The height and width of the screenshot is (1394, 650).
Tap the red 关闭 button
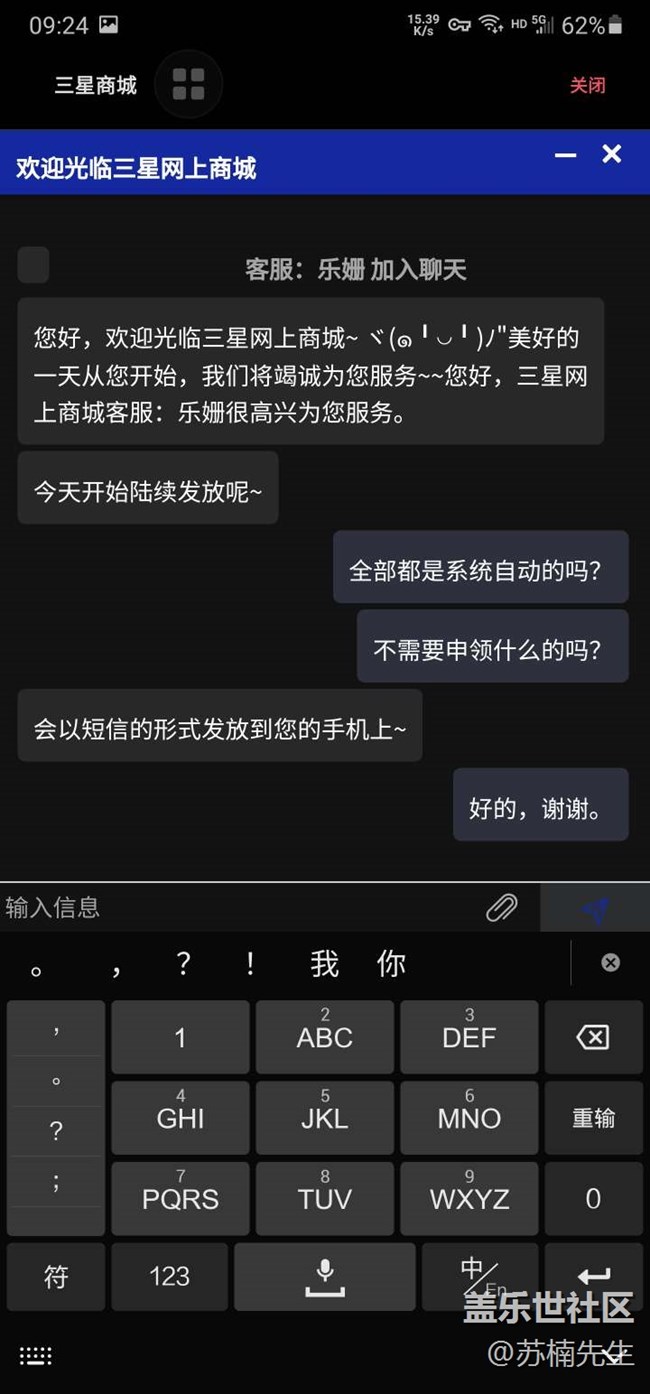(x=587, y=85)
